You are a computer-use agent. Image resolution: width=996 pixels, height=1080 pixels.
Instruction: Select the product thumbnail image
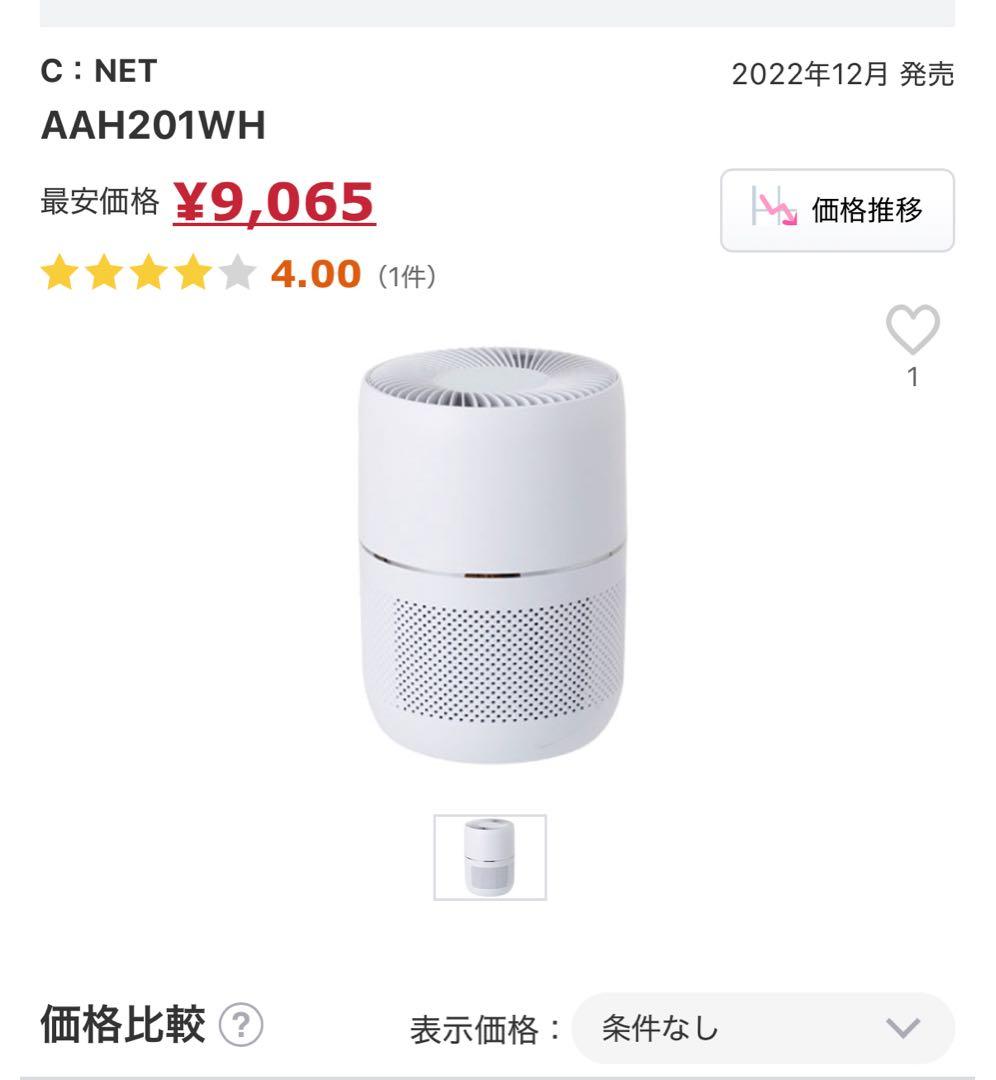coord(490,858)
